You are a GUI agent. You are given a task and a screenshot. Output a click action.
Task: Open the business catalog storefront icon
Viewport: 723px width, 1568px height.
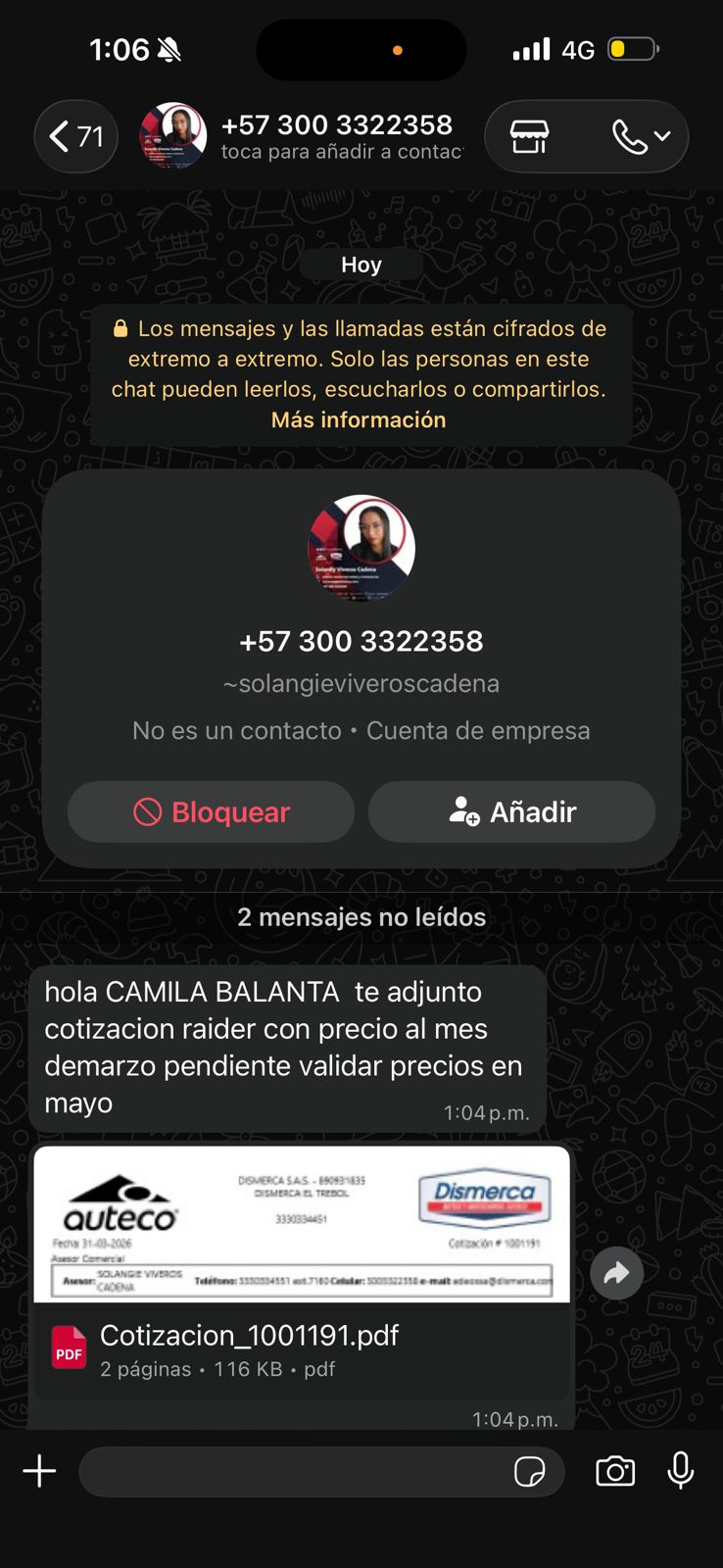tap(529, 136)
